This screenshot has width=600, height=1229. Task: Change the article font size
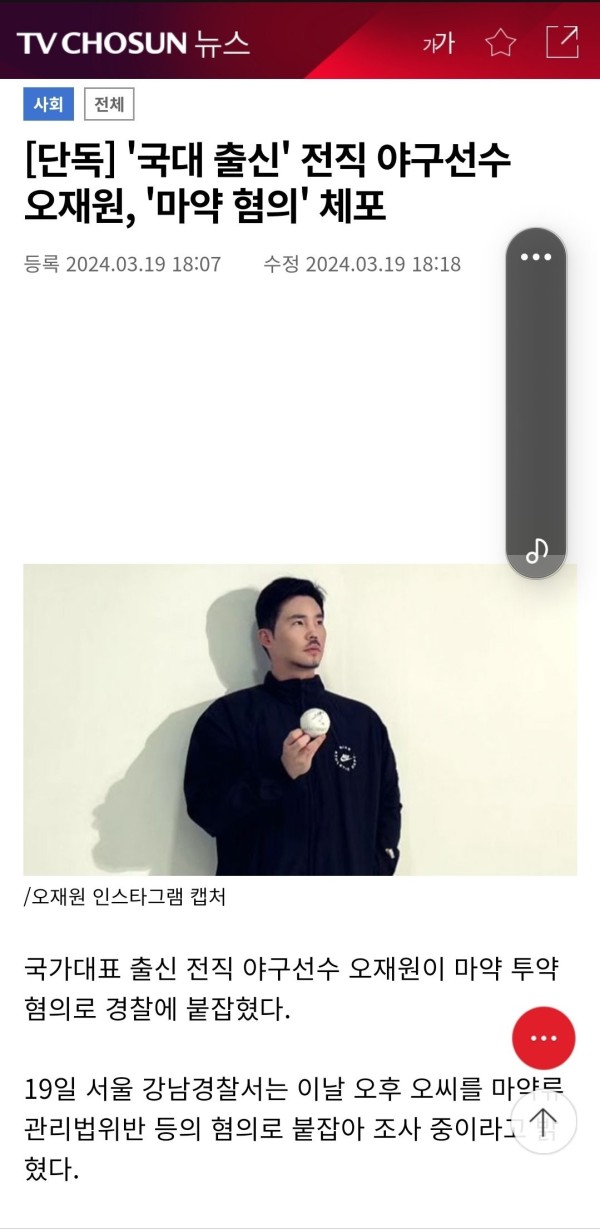(438, 43)
